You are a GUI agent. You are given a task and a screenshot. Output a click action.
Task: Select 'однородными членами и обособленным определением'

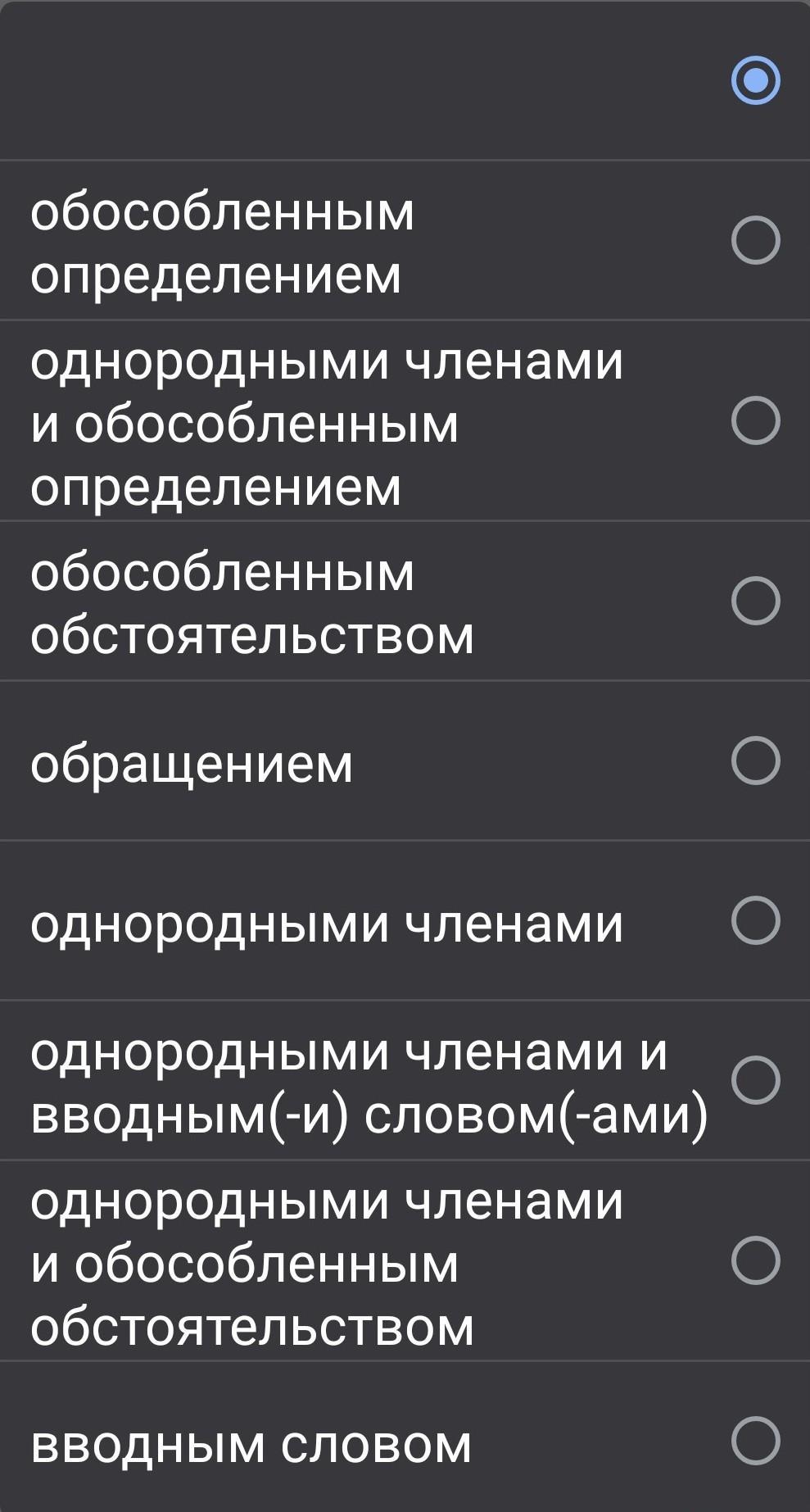405,420
